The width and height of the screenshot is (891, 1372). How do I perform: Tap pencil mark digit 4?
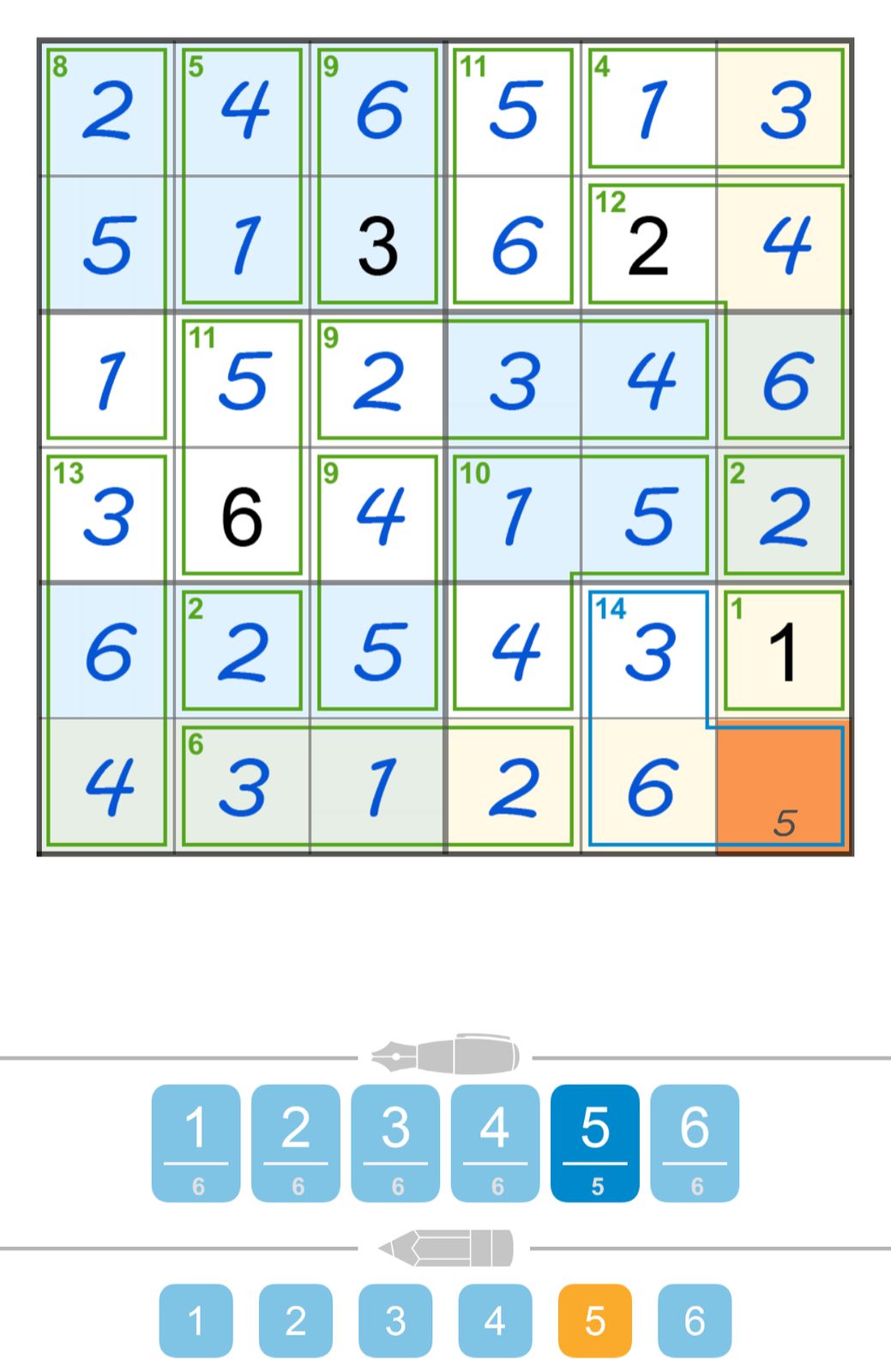[494, 1322]
